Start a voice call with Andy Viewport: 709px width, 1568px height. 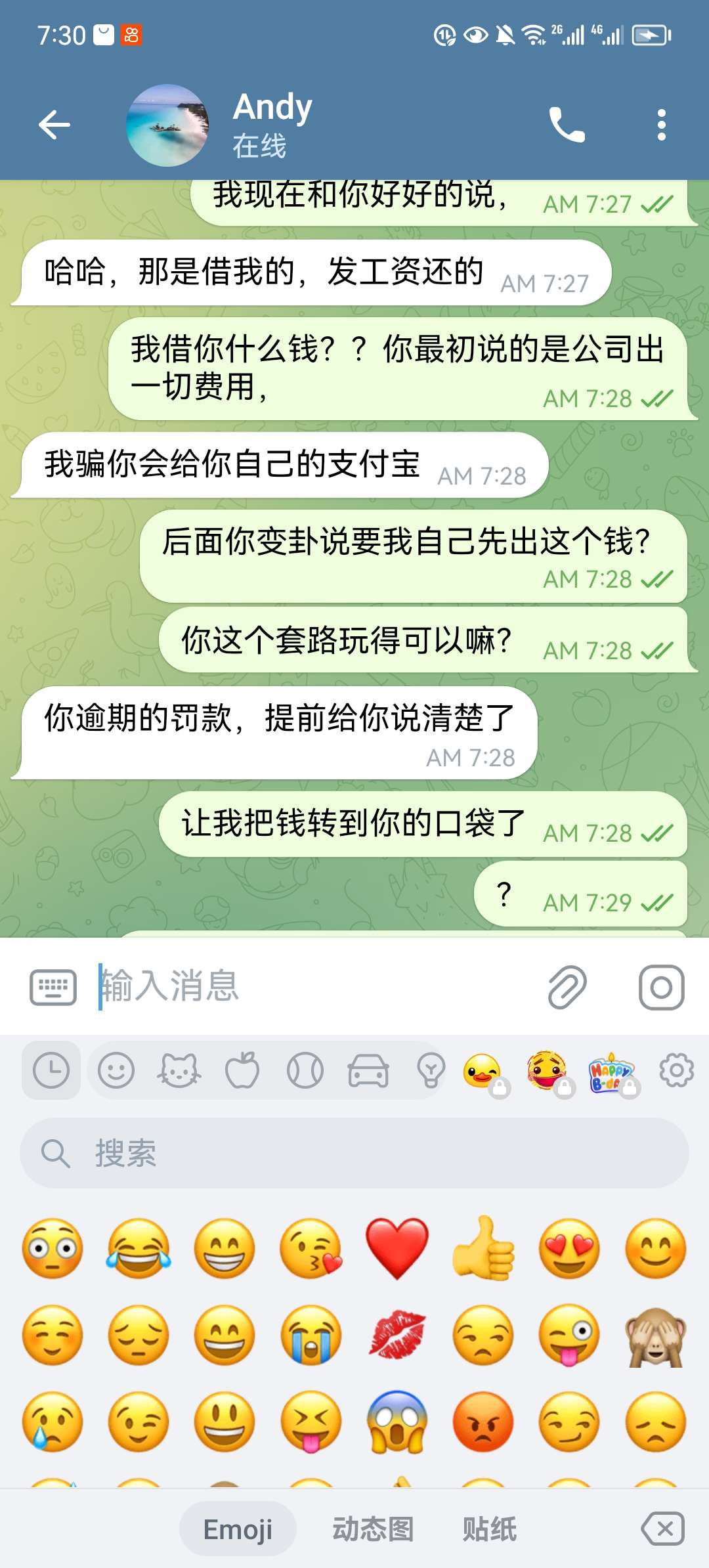[x=567, y=125]
